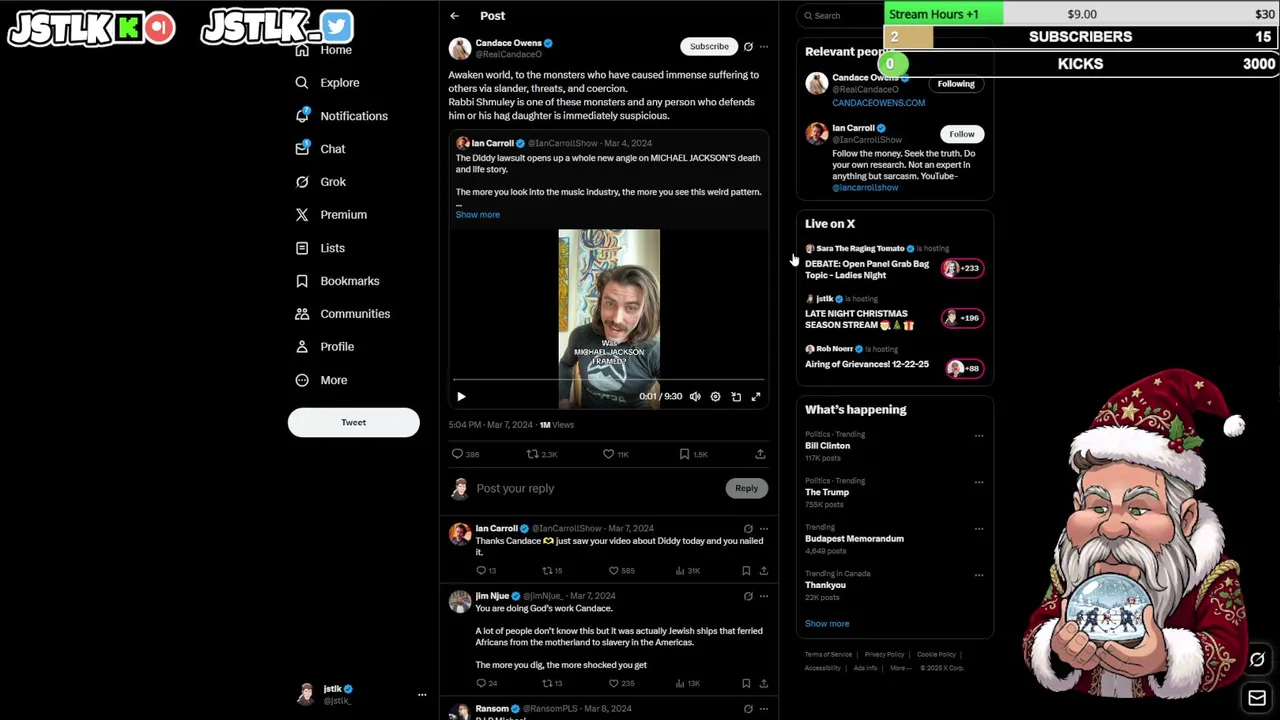
Task: Subscribe to Candace Owens
Action: [x=709, y=46]
